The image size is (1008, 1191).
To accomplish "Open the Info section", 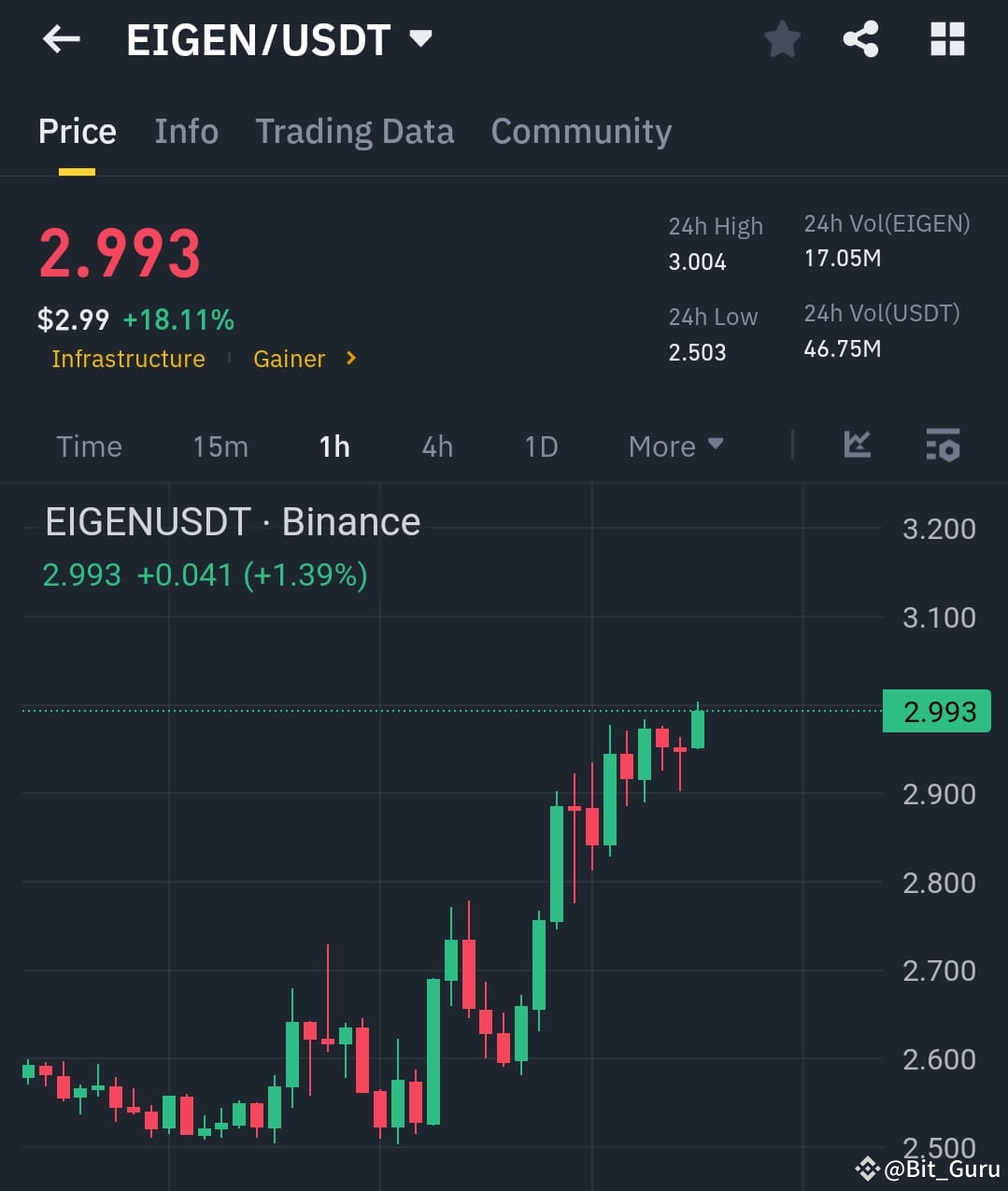I will [186, 131].
